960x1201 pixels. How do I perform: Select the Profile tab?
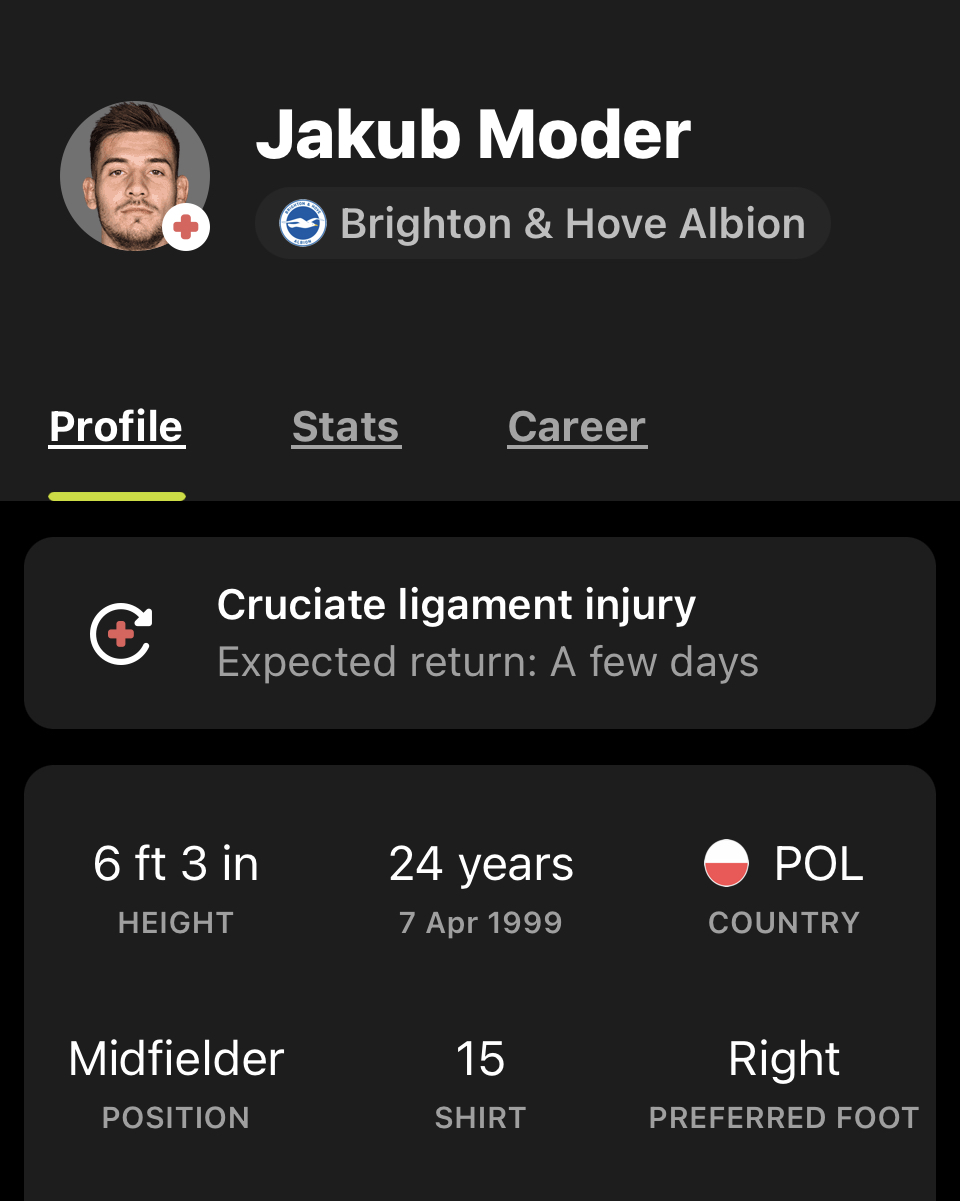pos(117,427)
